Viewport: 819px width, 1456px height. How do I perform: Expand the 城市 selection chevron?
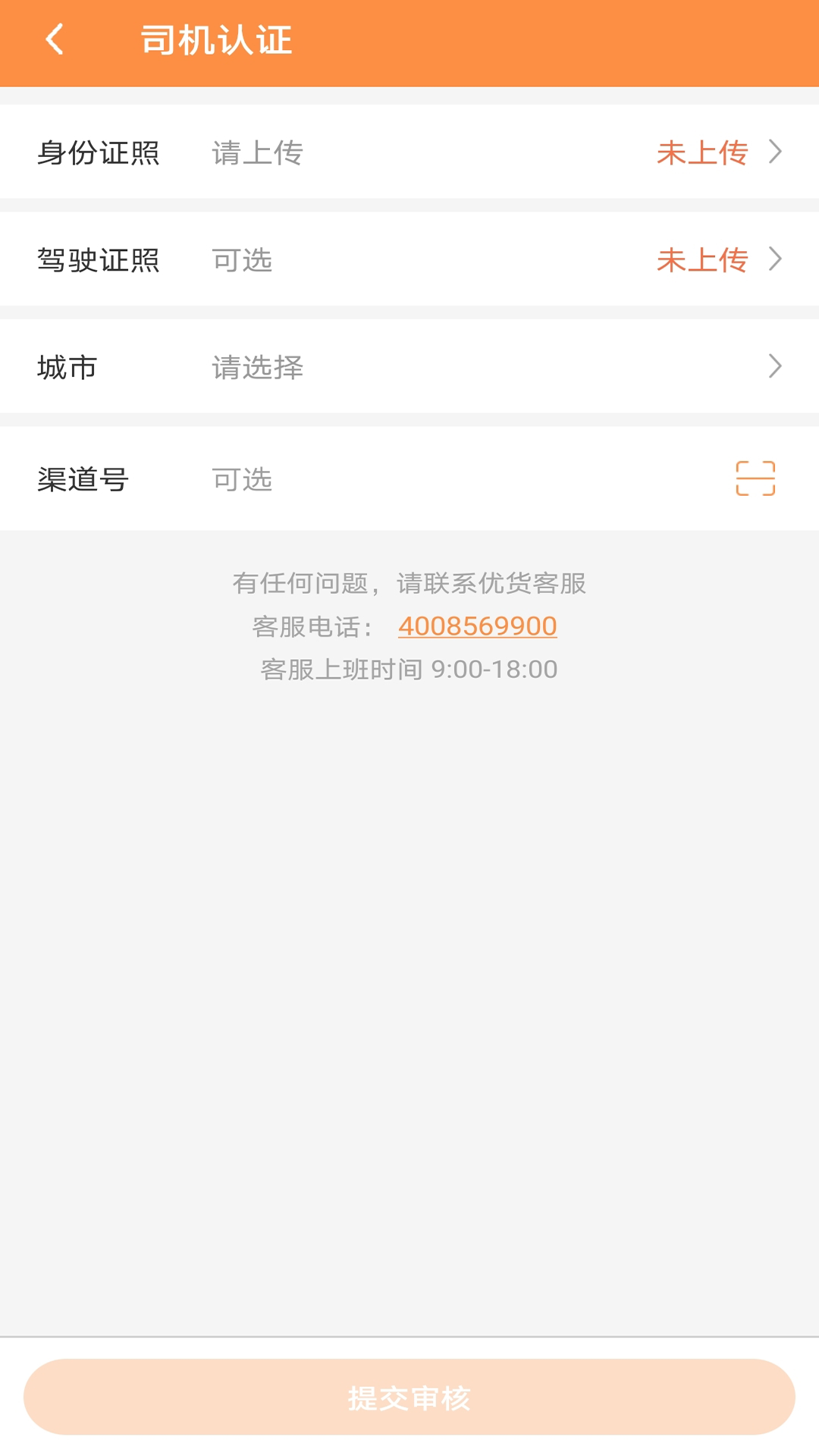(x=775, y=367)
